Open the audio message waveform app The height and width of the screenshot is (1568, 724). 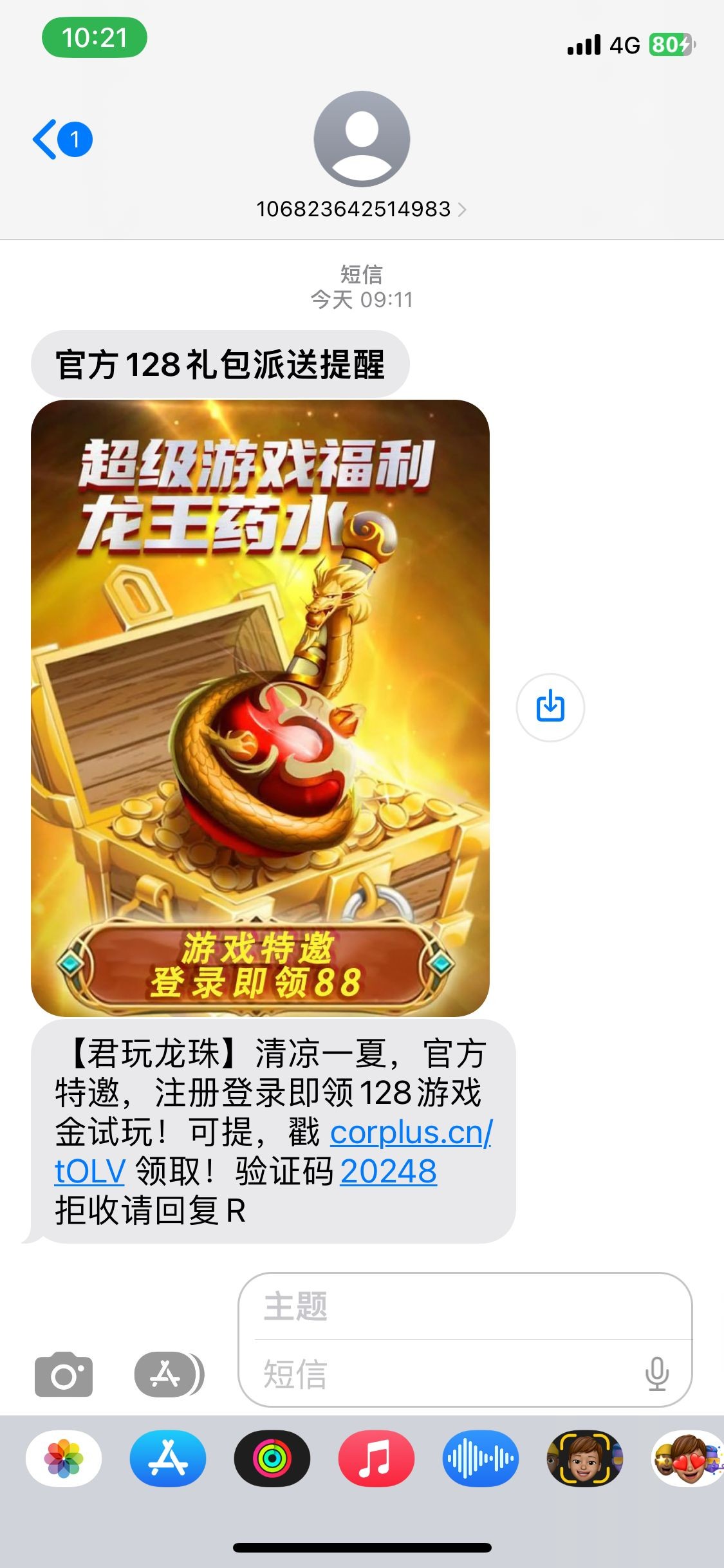[480, 1459]
